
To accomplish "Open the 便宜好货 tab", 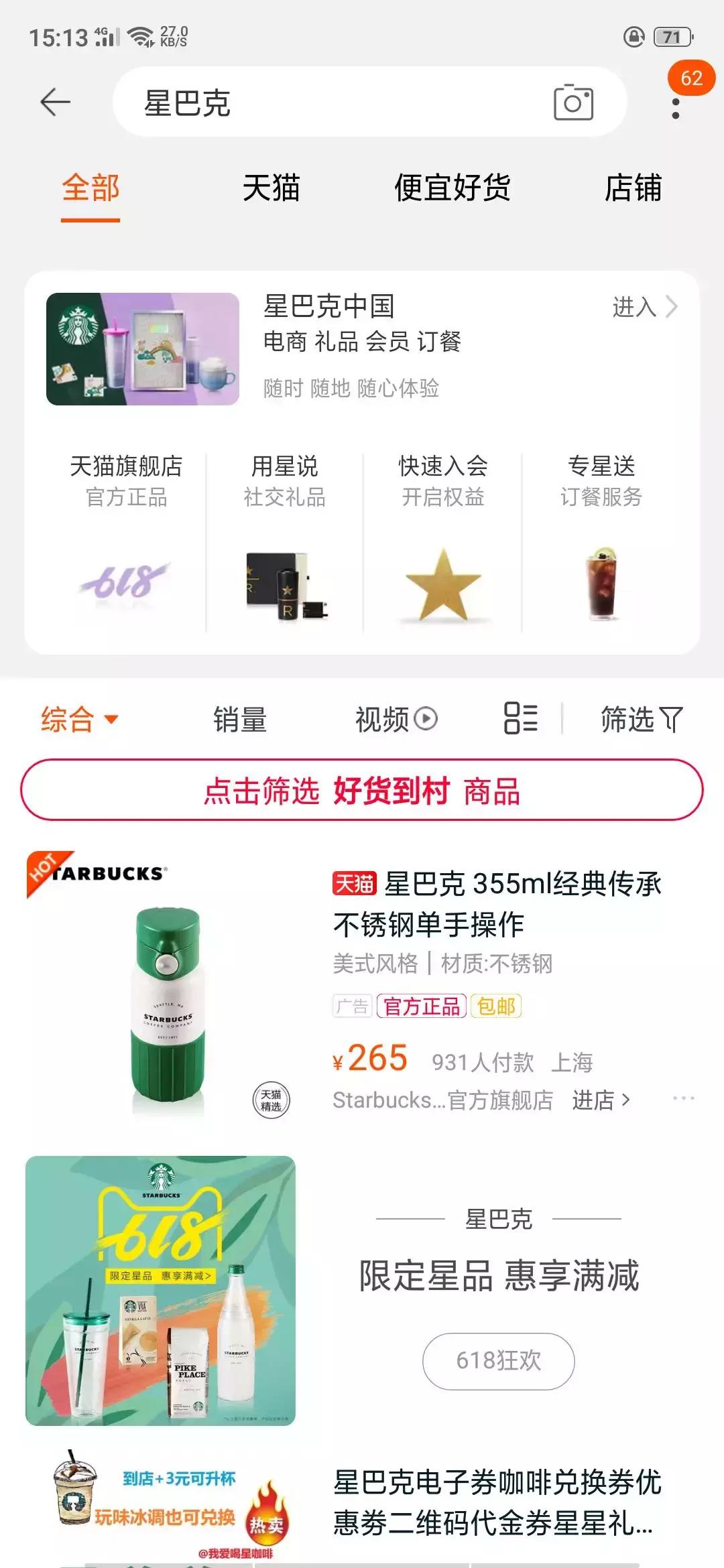I will pyautogui.click(x=452, y=190).
